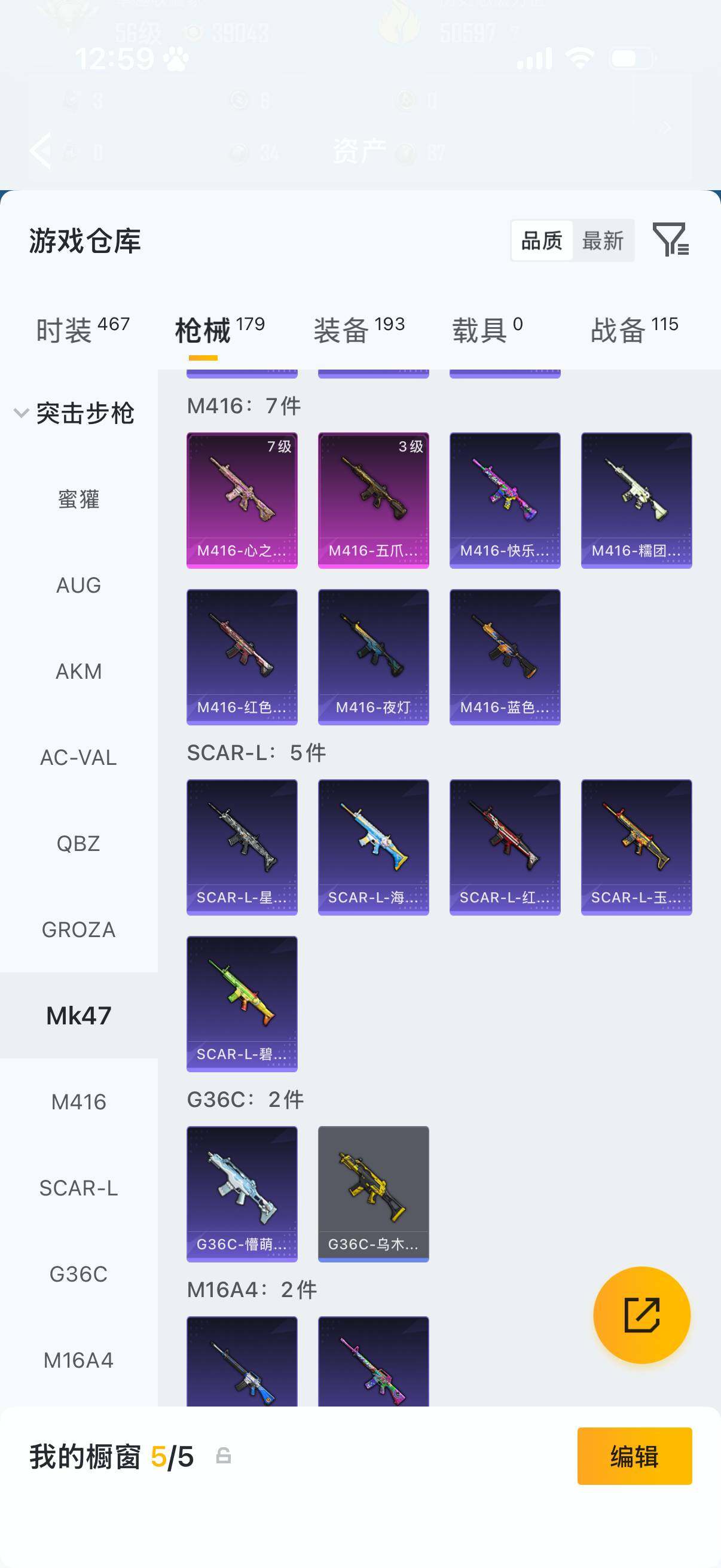Image resolution: width=721 pixels, height=1568 pixels.
Task: Sort items by 最新
Action: (603, 241)
